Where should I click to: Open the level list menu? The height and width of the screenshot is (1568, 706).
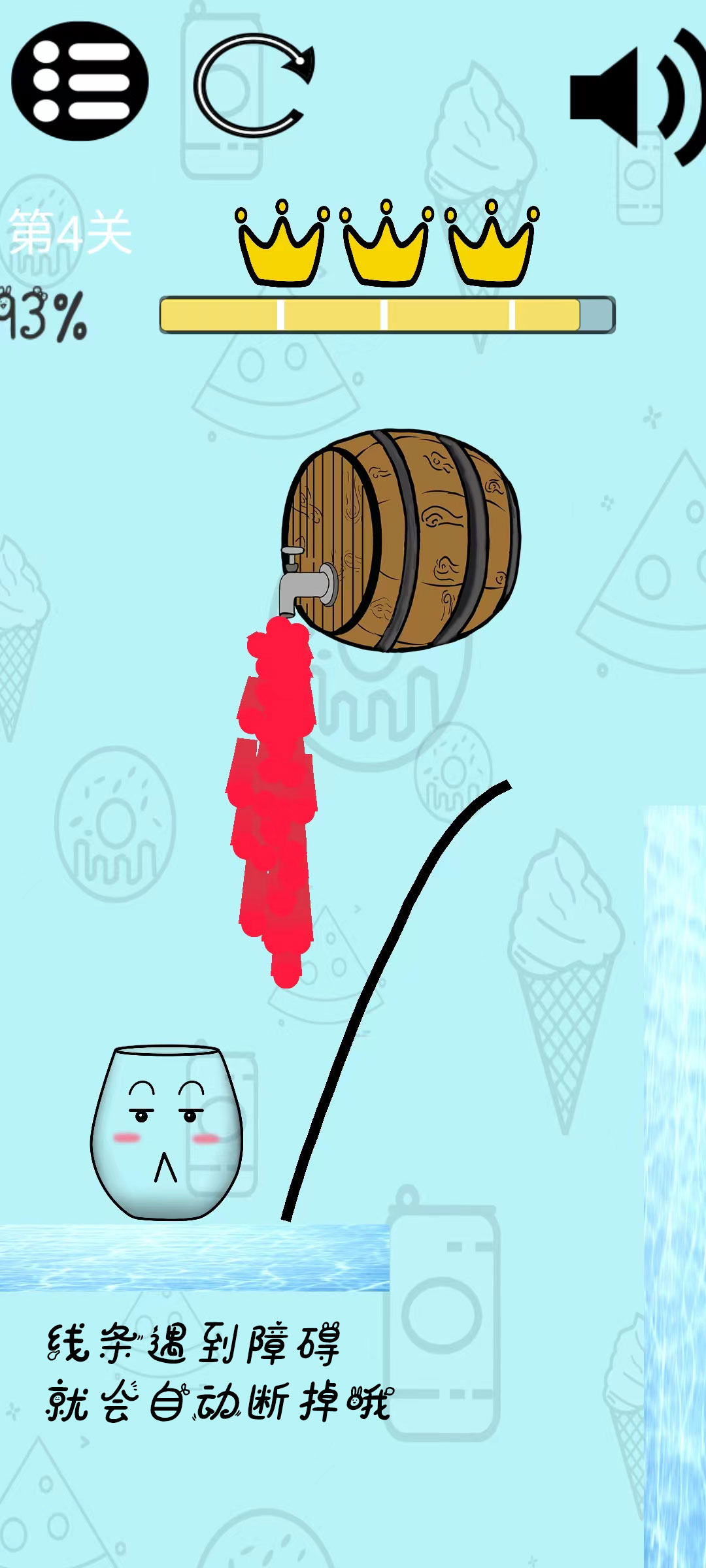coord(80,82)
